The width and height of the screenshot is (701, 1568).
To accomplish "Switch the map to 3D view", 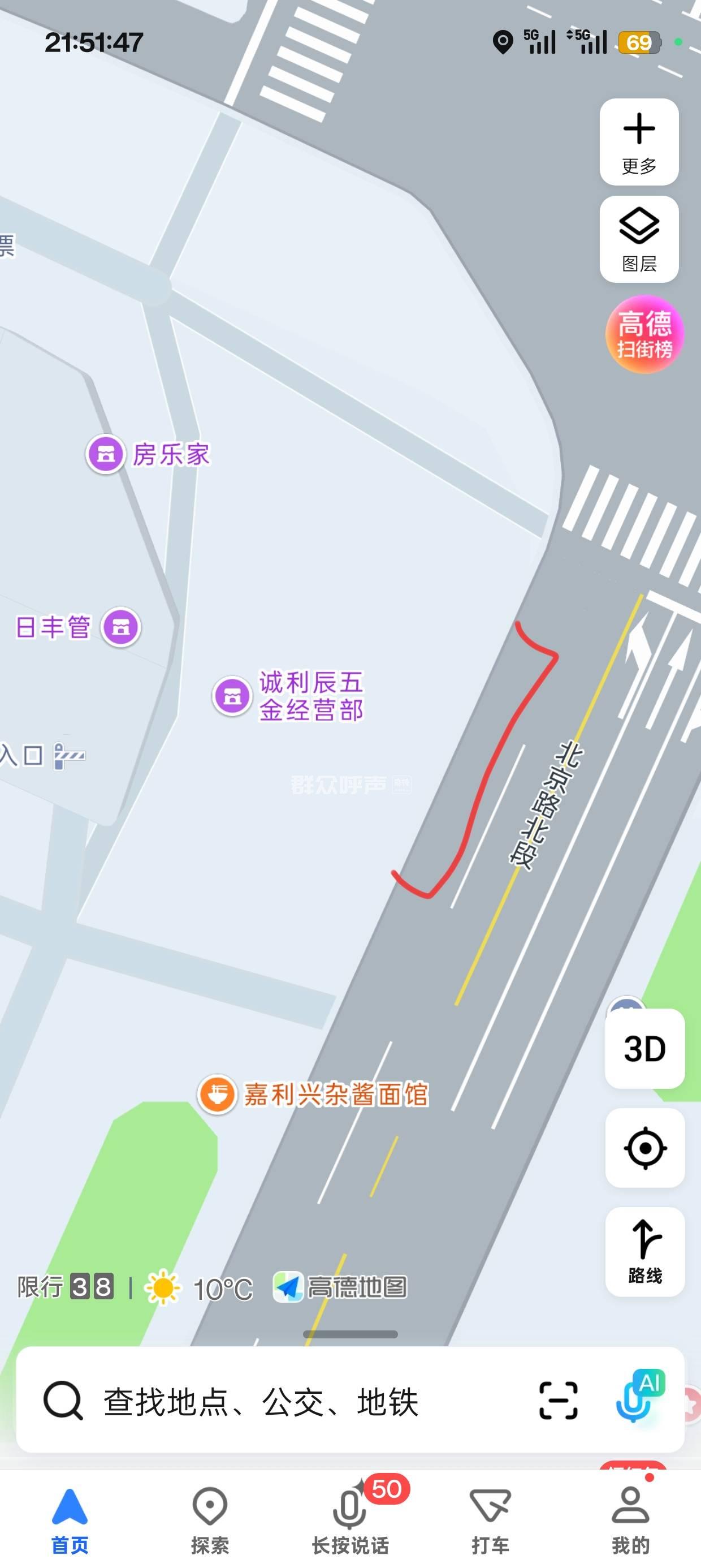I will (x=644, y=1048).
